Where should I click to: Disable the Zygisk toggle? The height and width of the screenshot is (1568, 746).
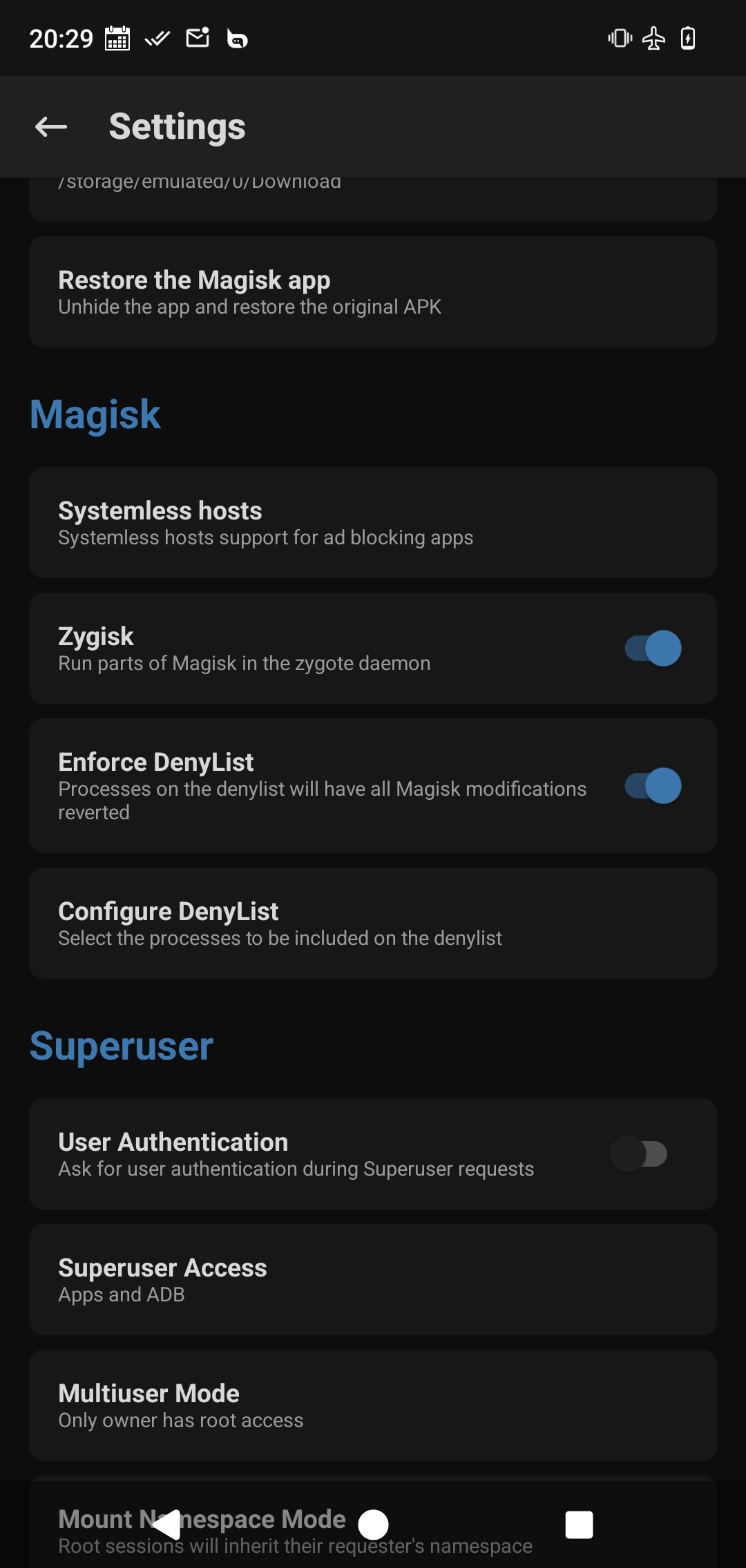click(648, 648)
